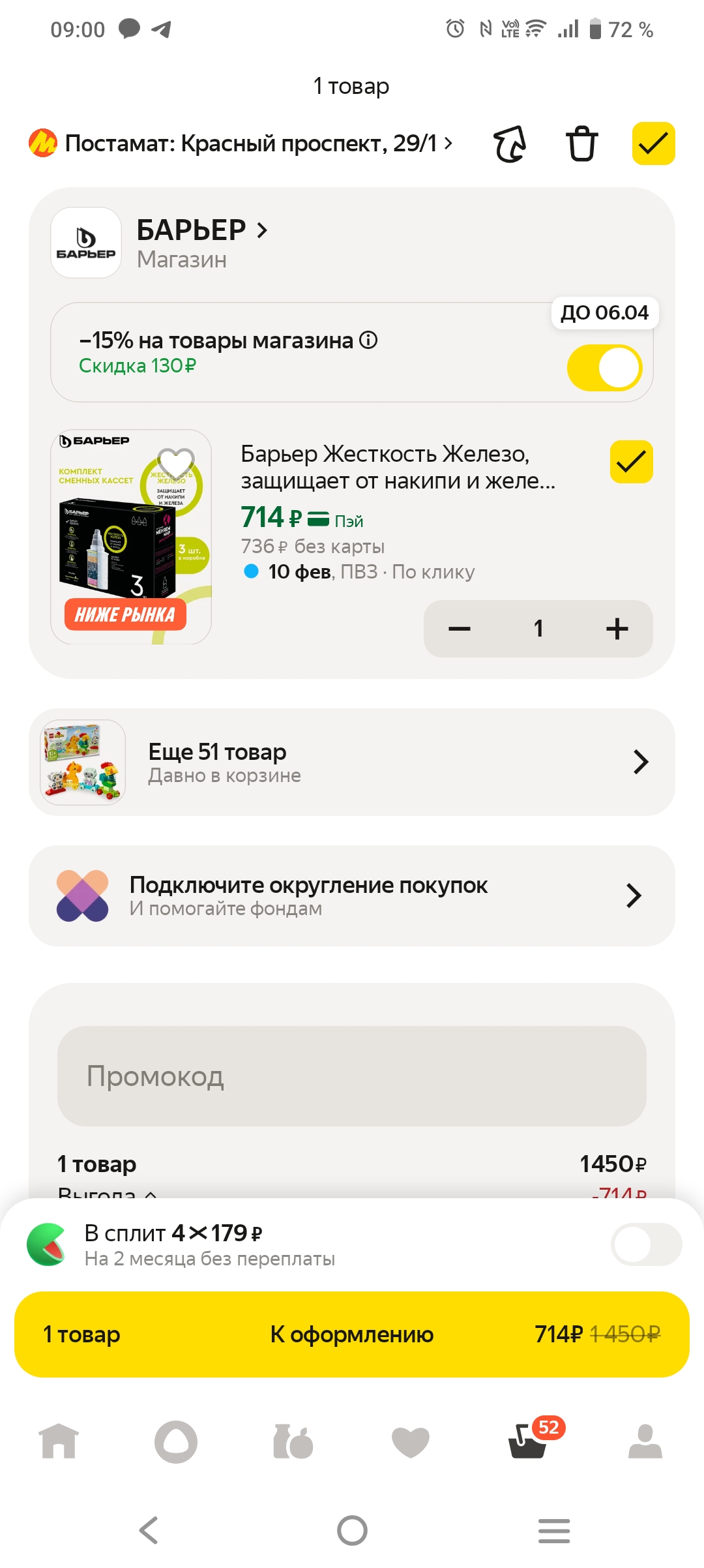This screenshot has height=1568, width=704.
Task: Delete selected items with the trash icon
Action: click(x=581, y=143)
